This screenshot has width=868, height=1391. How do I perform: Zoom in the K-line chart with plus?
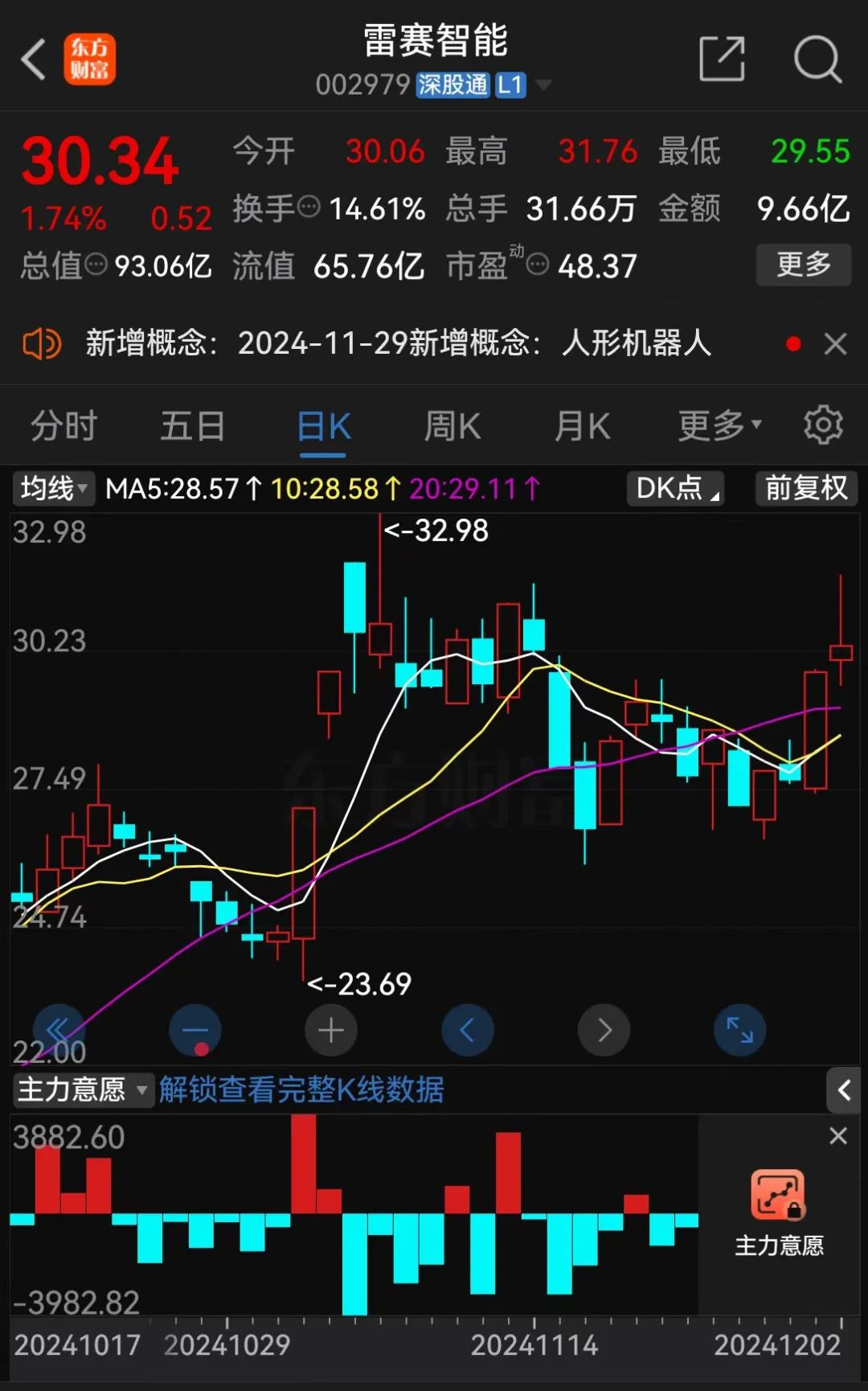(331, 1030)
